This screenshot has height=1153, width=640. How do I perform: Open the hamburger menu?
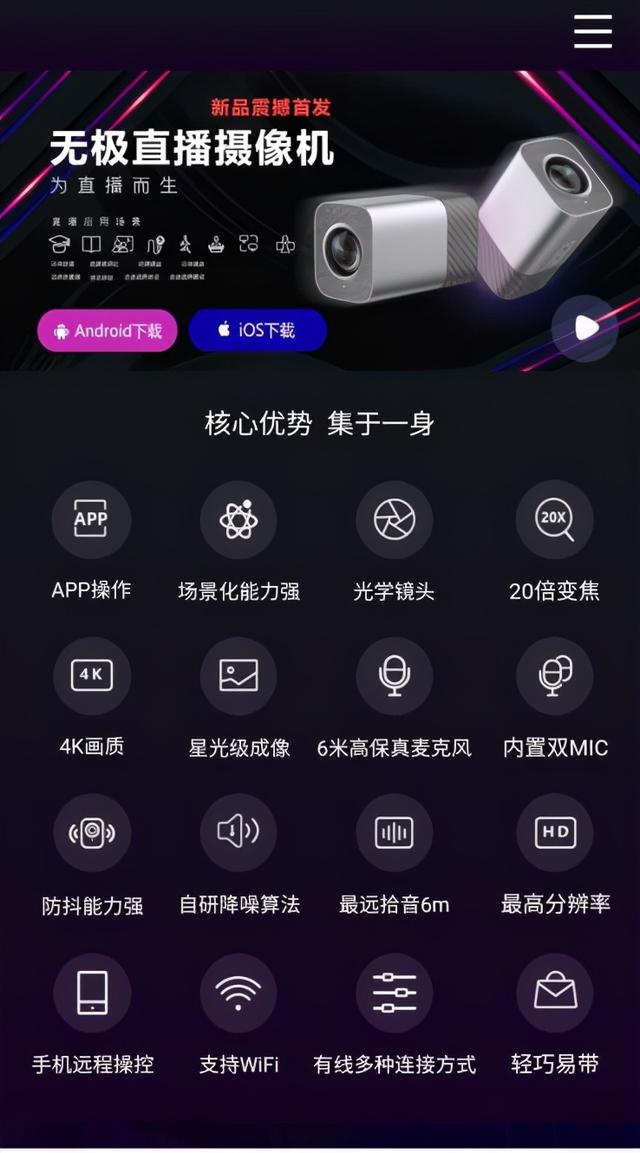pos(592,31)
